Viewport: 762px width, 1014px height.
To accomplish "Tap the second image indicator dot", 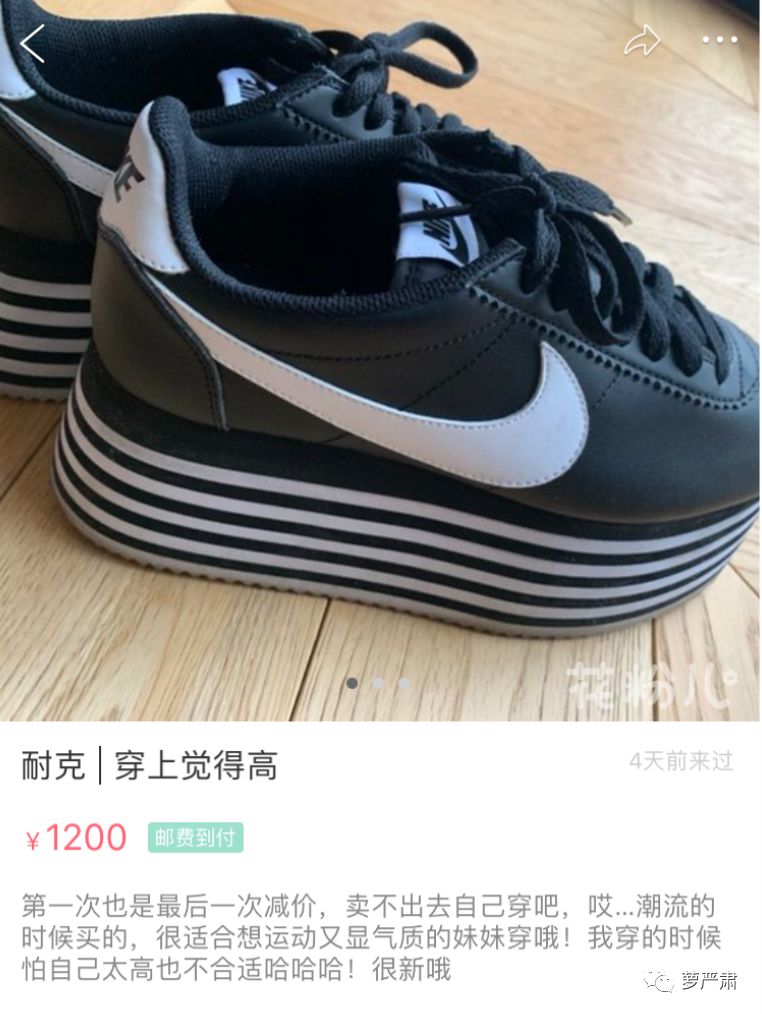I will [378, 683].
